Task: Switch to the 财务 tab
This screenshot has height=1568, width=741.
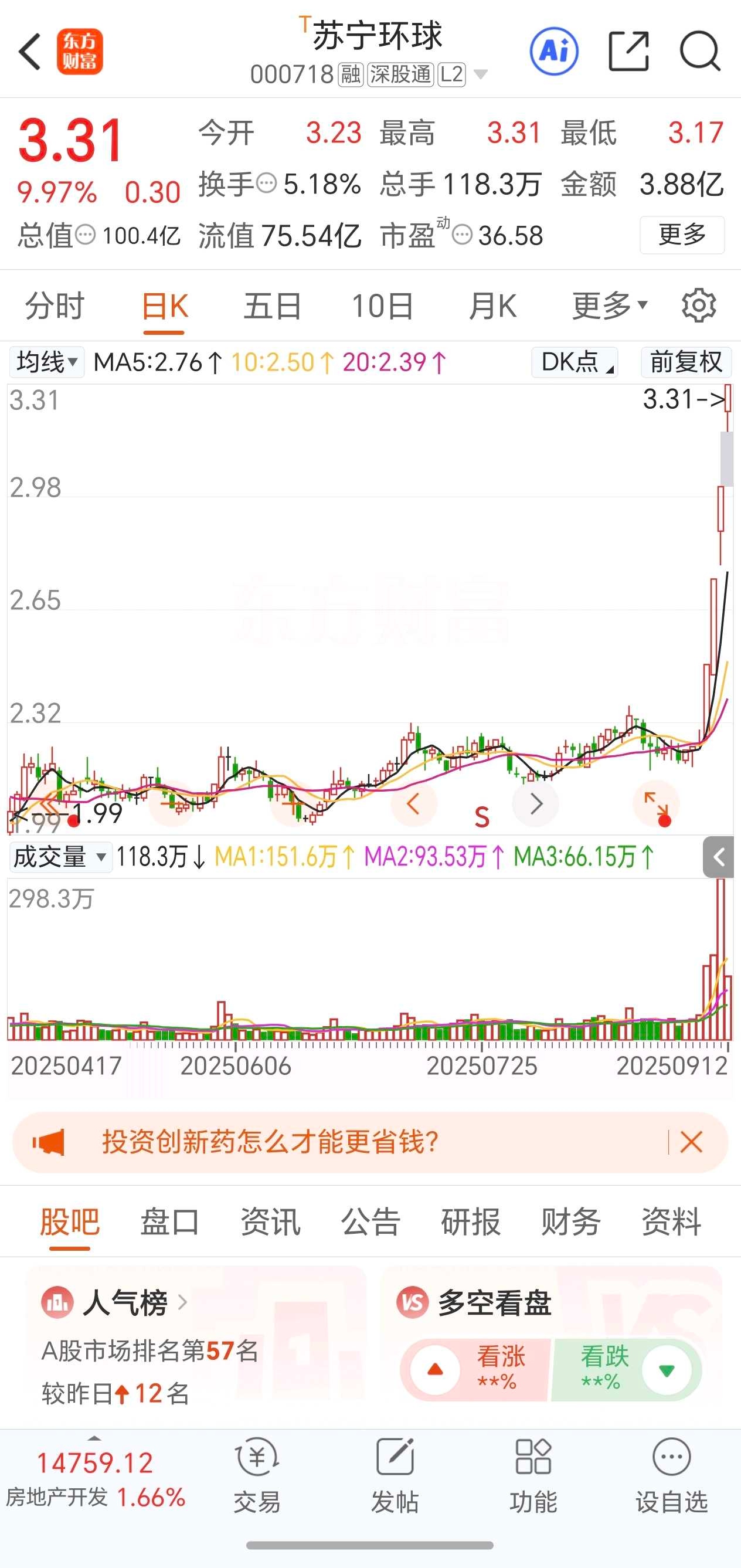Action: (570, 1221)
